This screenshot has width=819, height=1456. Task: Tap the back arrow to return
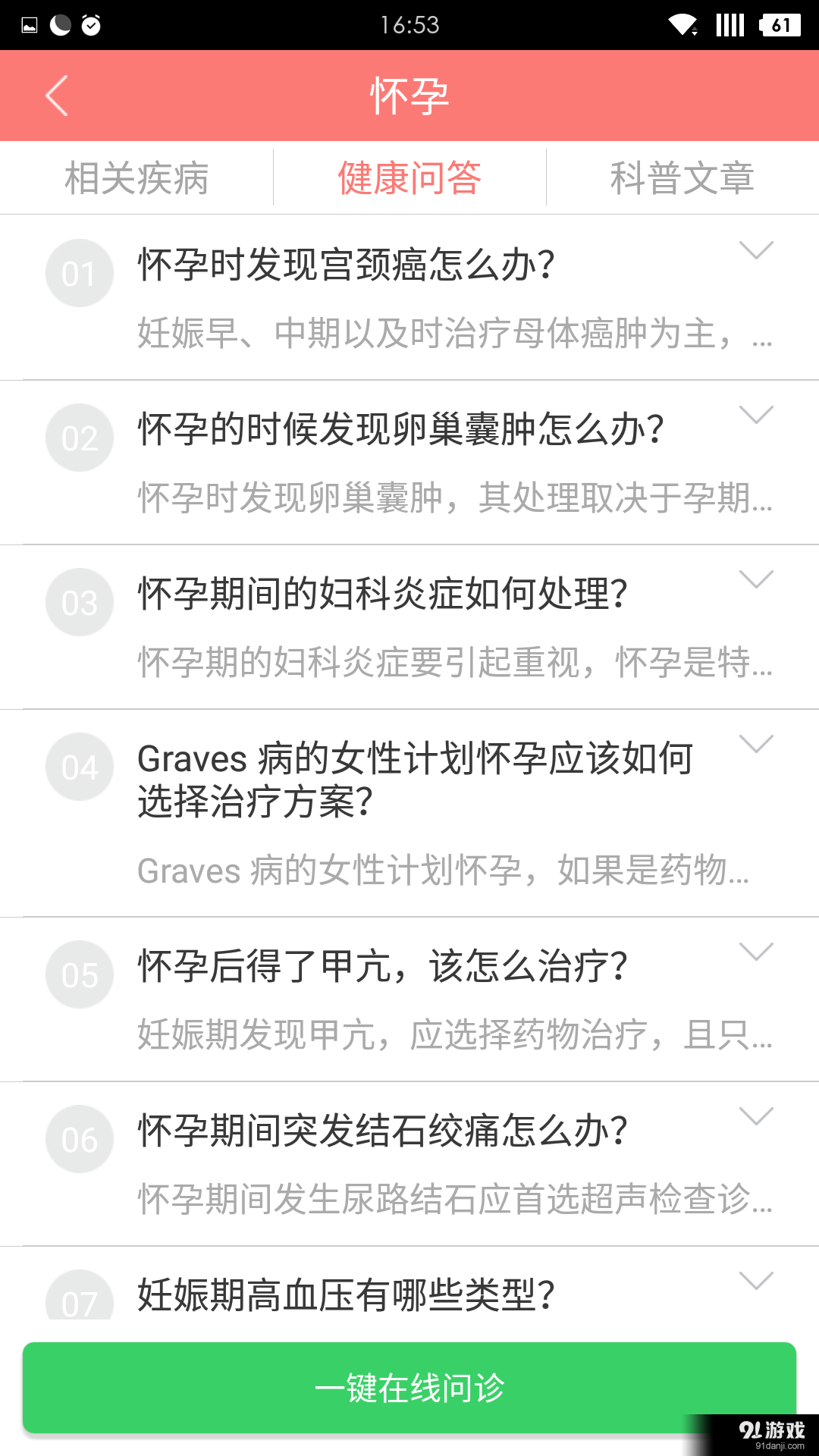pyautogui.click(x=55, y=96)
